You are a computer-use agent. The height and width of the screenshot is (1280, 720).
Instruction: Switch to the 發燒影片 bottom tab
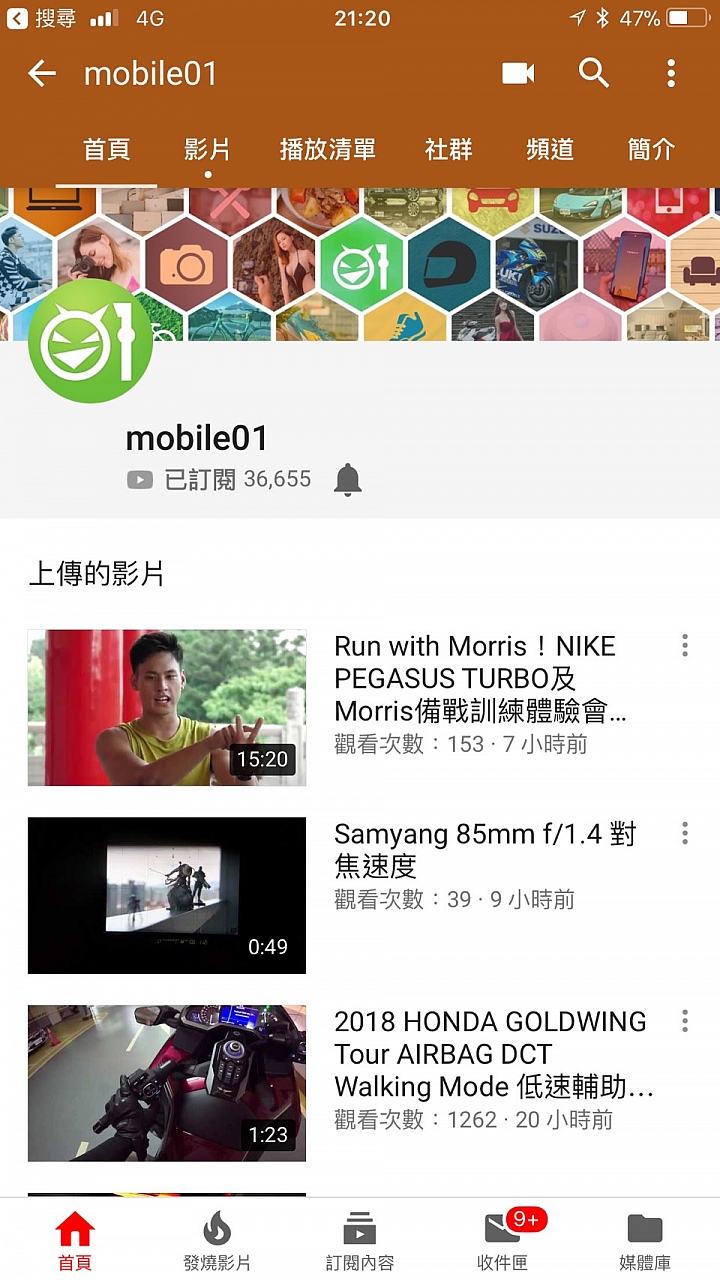217,1240
